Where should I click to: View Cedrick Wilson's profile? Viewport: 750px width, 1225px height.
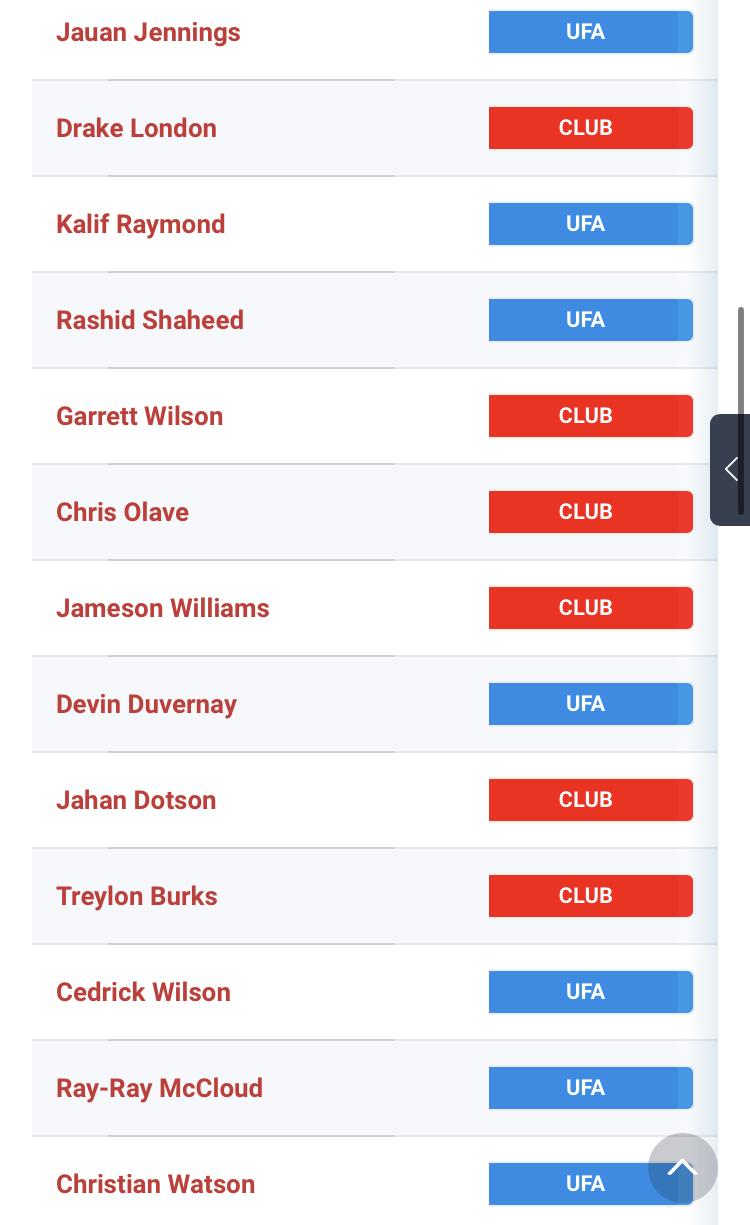[143, 992]
